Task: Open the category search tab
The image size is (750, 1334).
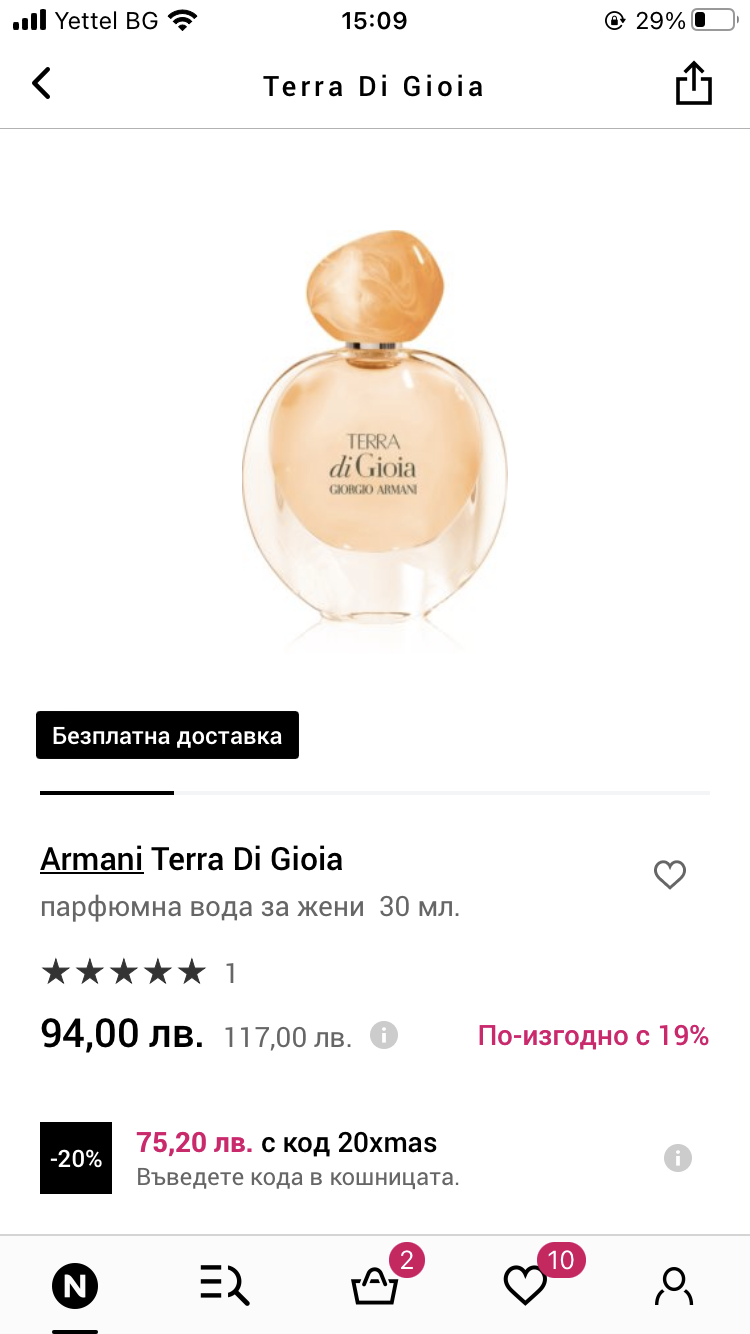Action: click(x=224, y=1286)
